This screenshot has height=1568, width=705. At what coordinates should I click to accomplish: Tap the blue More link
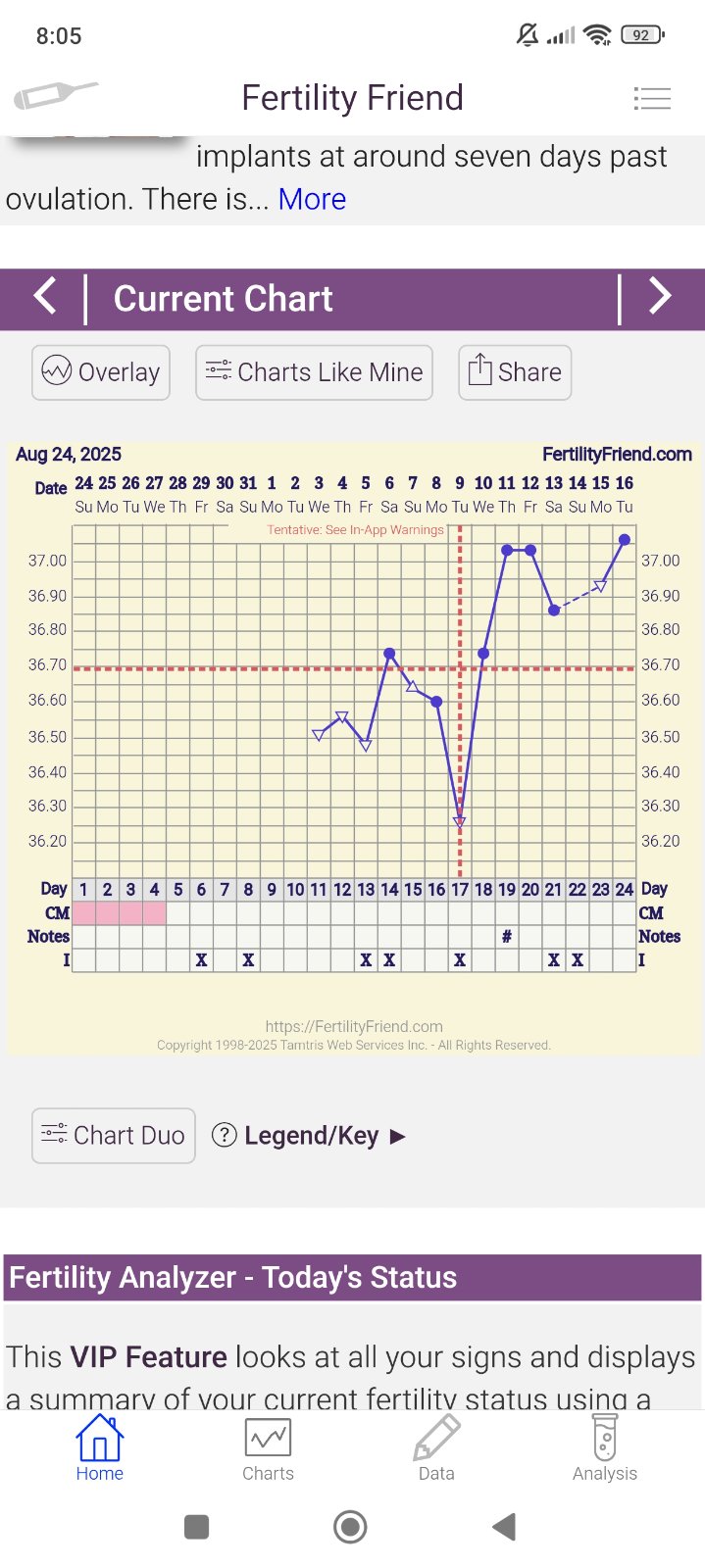[312, 199]
